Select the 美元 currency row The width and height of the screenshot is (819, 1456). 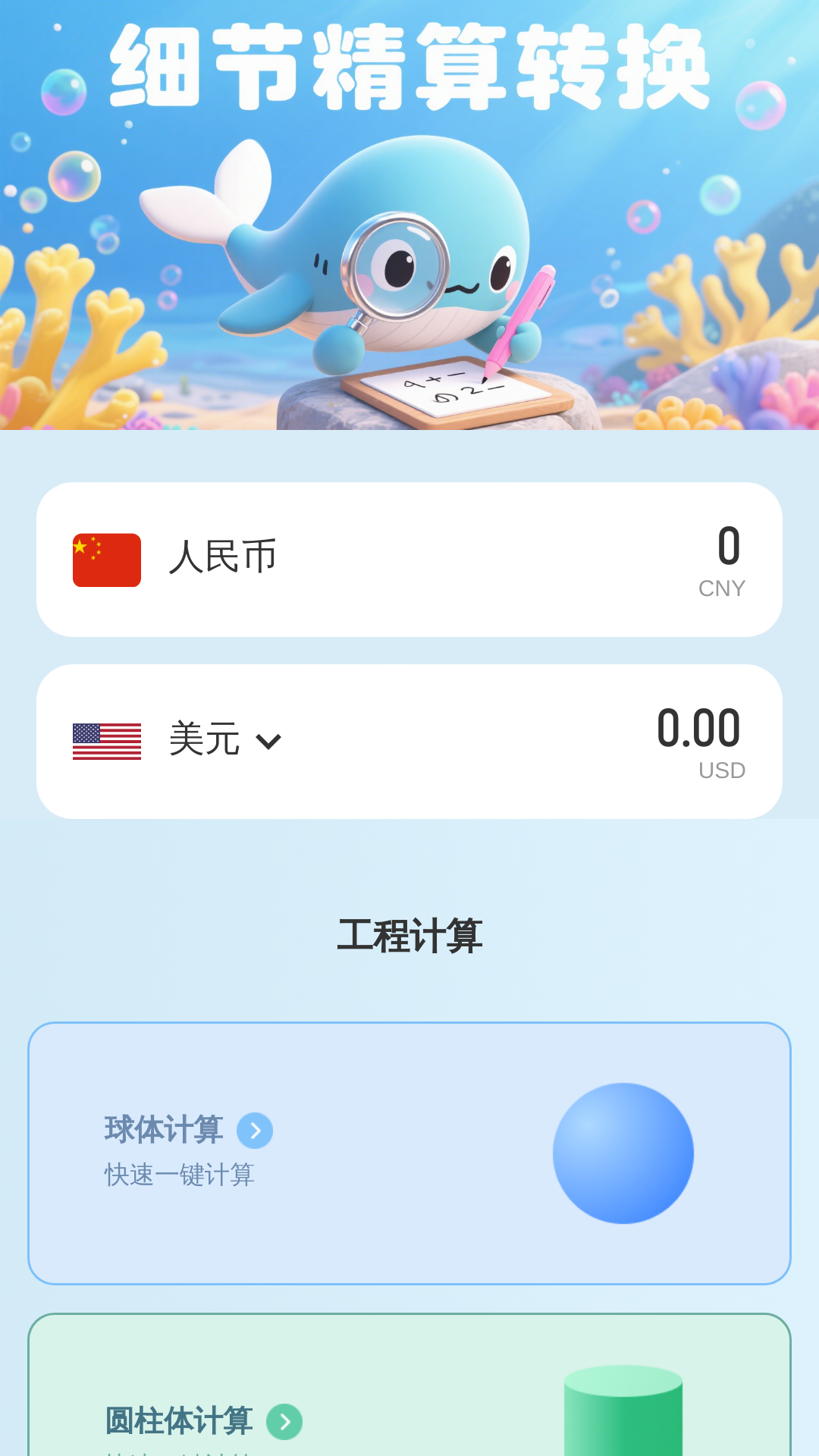(x=409, y=739)
